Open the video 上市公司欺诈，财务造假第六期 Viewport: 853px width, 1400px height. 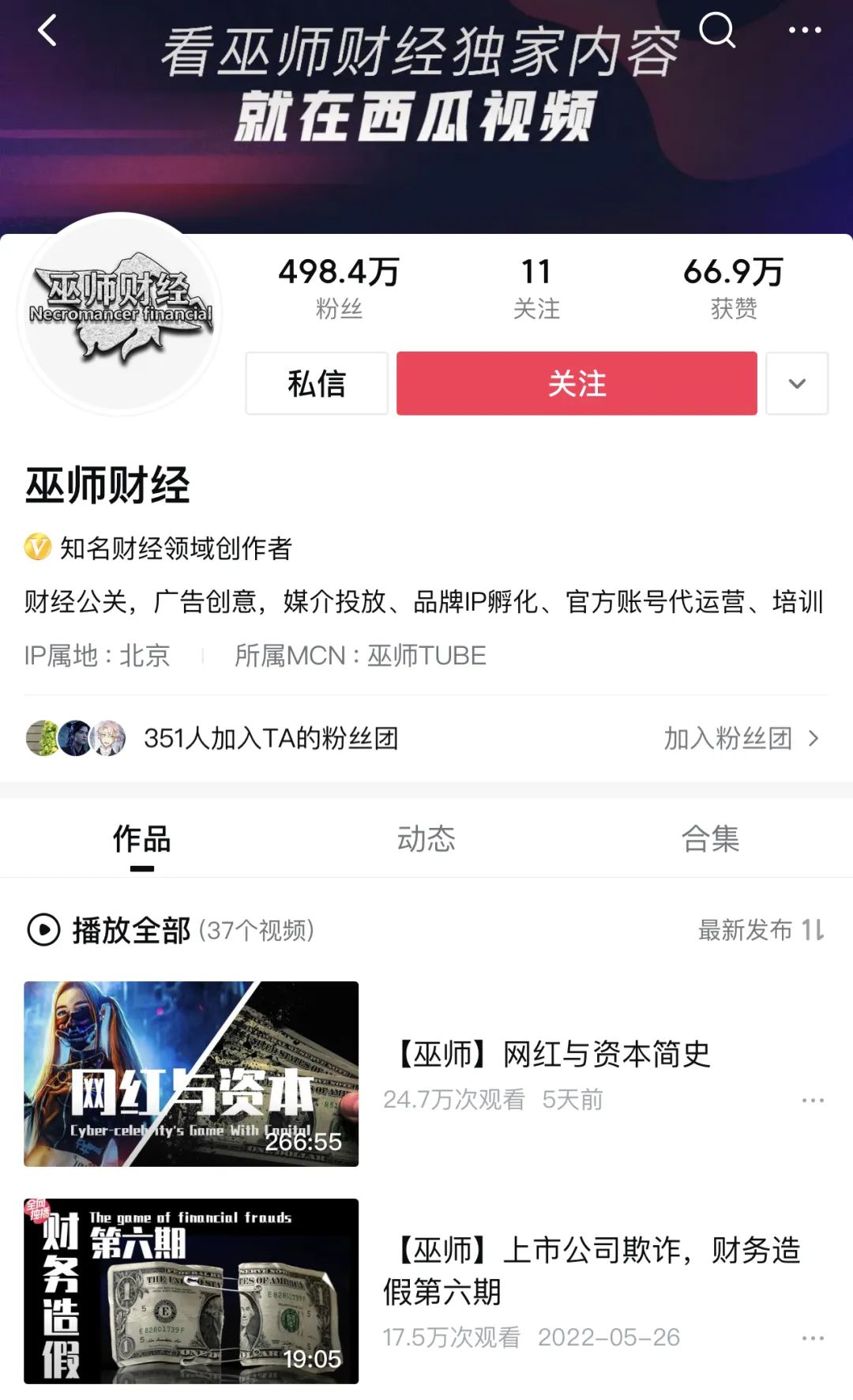pyautogui.click(x=191, y=1291)
